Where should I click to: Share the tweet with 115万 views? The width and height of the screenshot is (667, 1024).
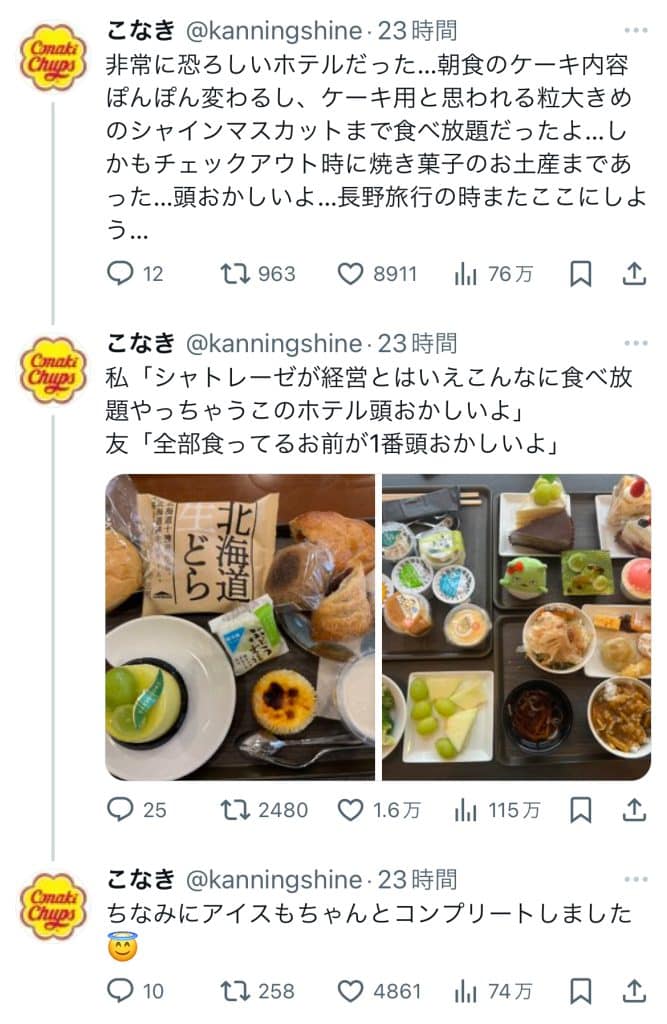click(634, 809)
